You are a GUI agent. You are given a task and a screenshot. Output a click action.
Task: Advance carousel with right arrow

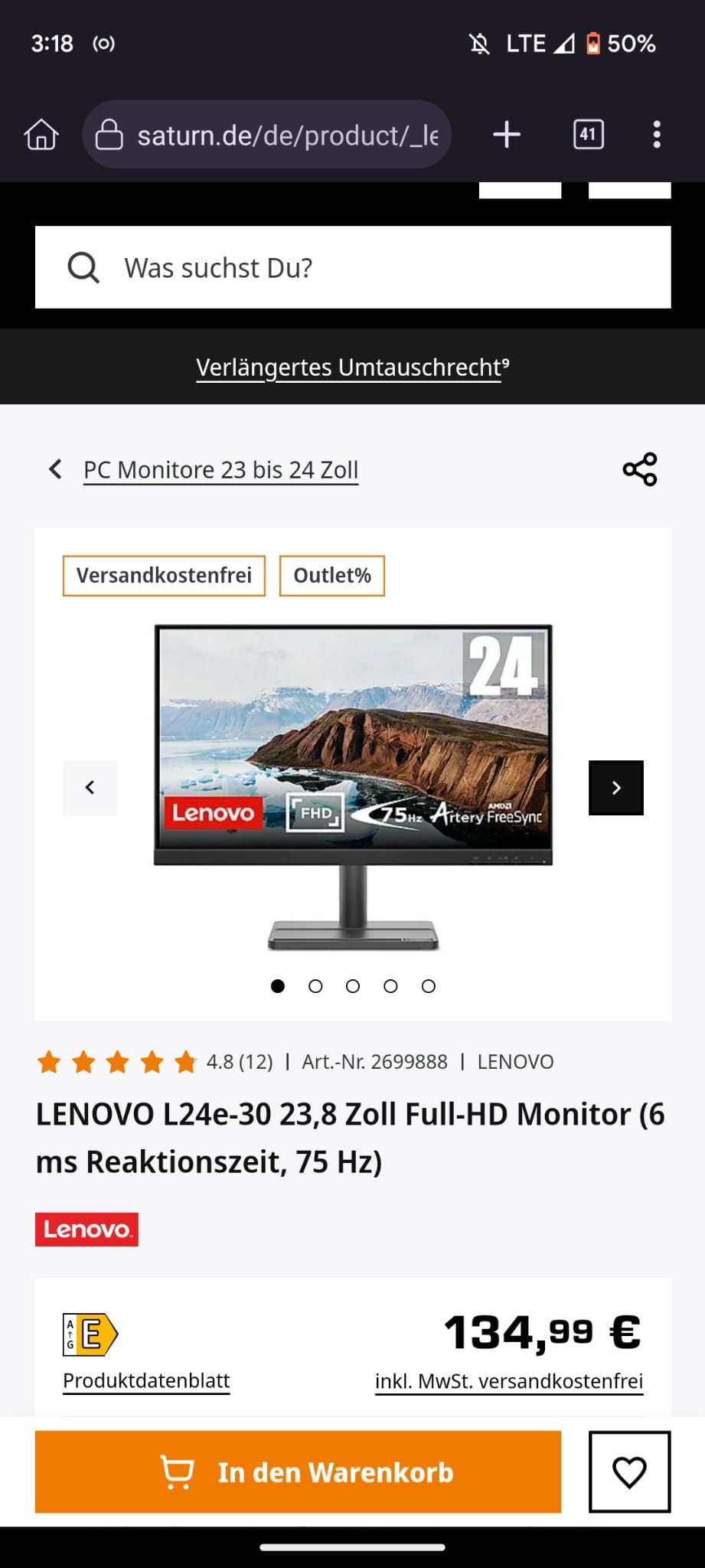tap(615, 787)
